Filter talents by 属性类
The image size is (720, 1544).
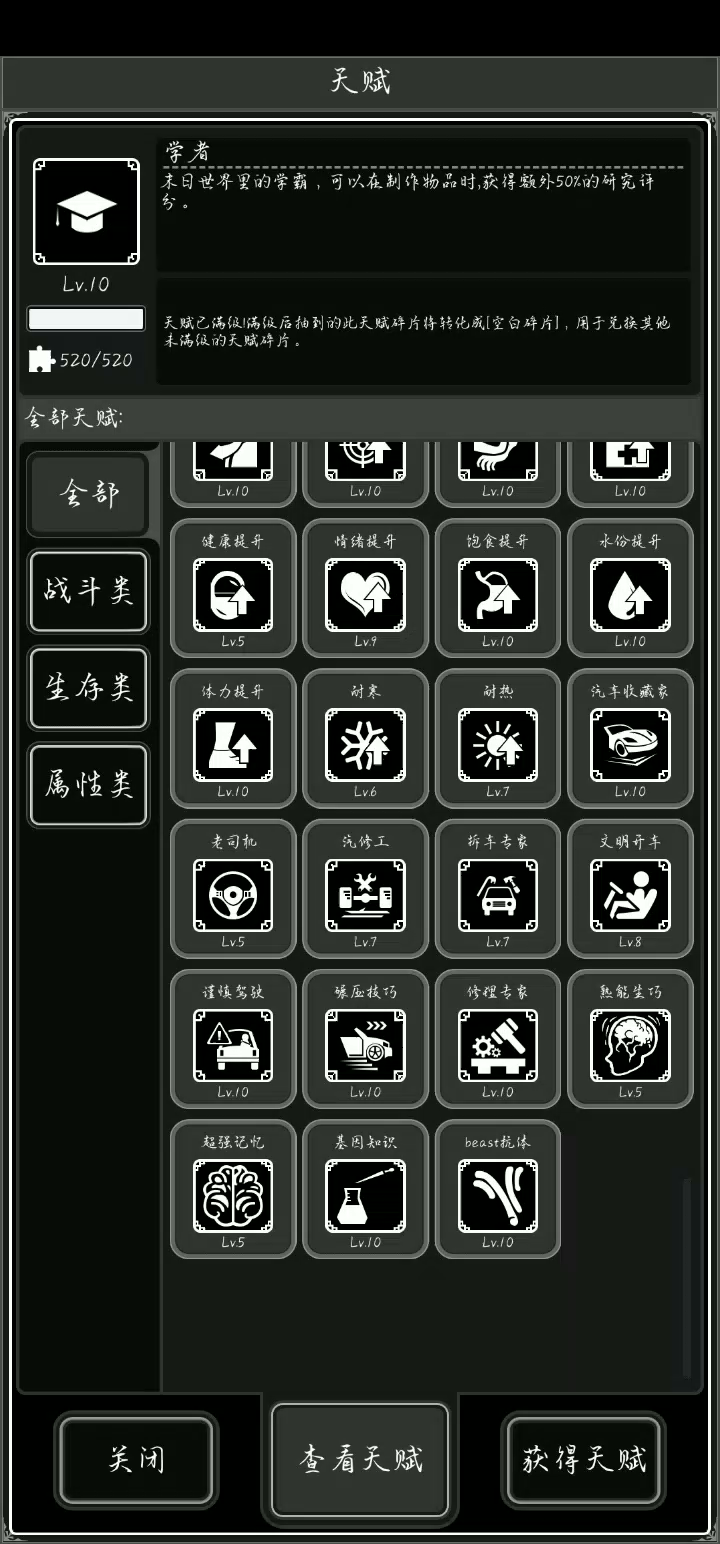88,785
